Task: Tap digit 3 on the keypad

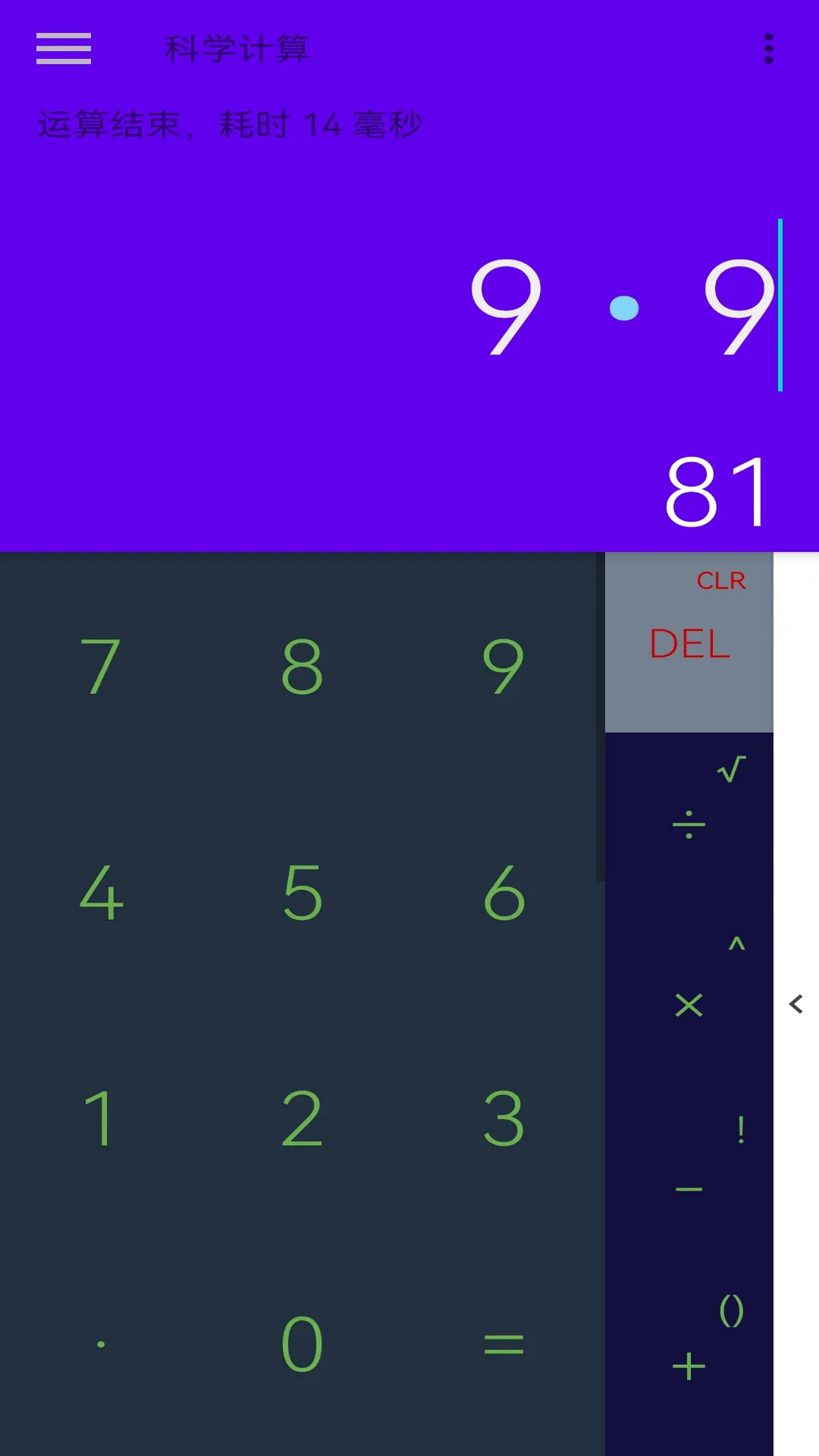Action: click(504, 1119)
